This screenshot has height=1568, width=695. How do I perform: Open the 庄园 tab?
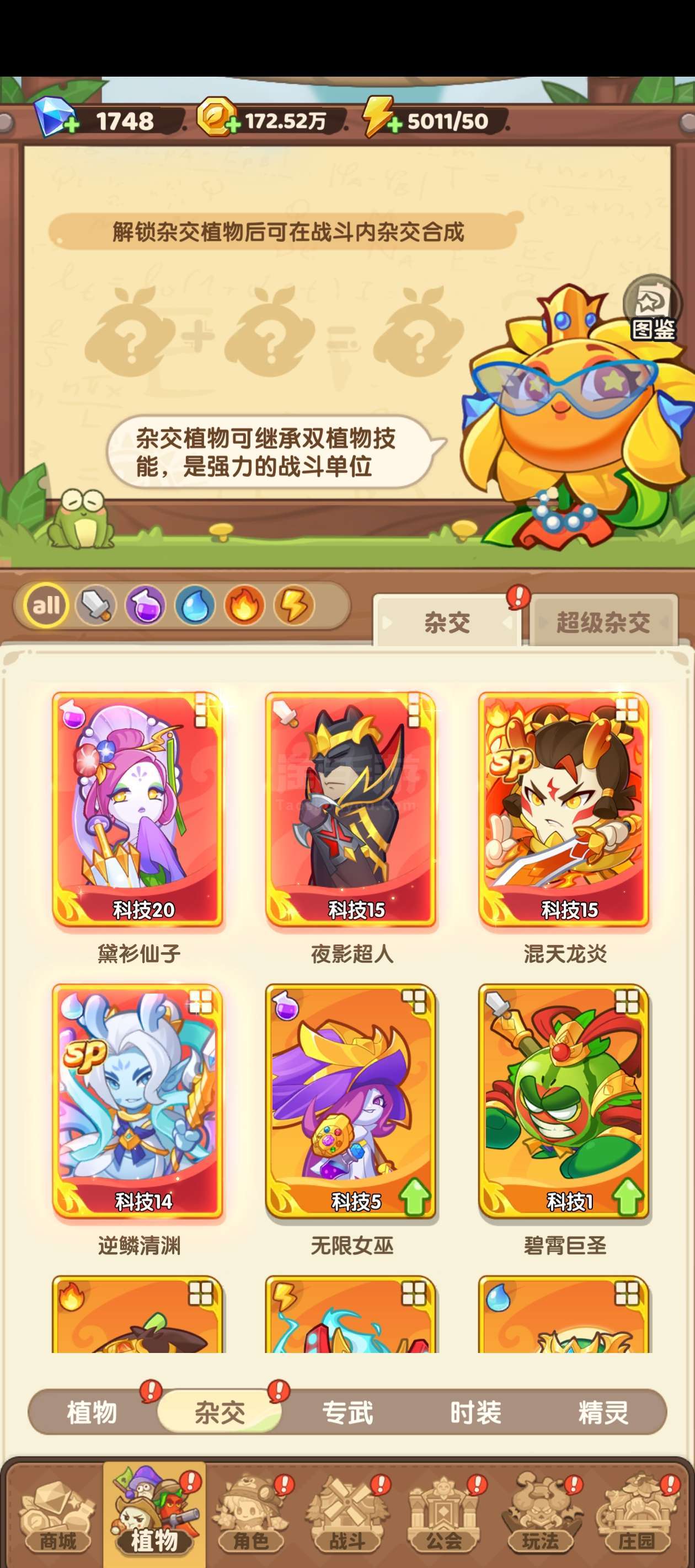(636, 1517)
